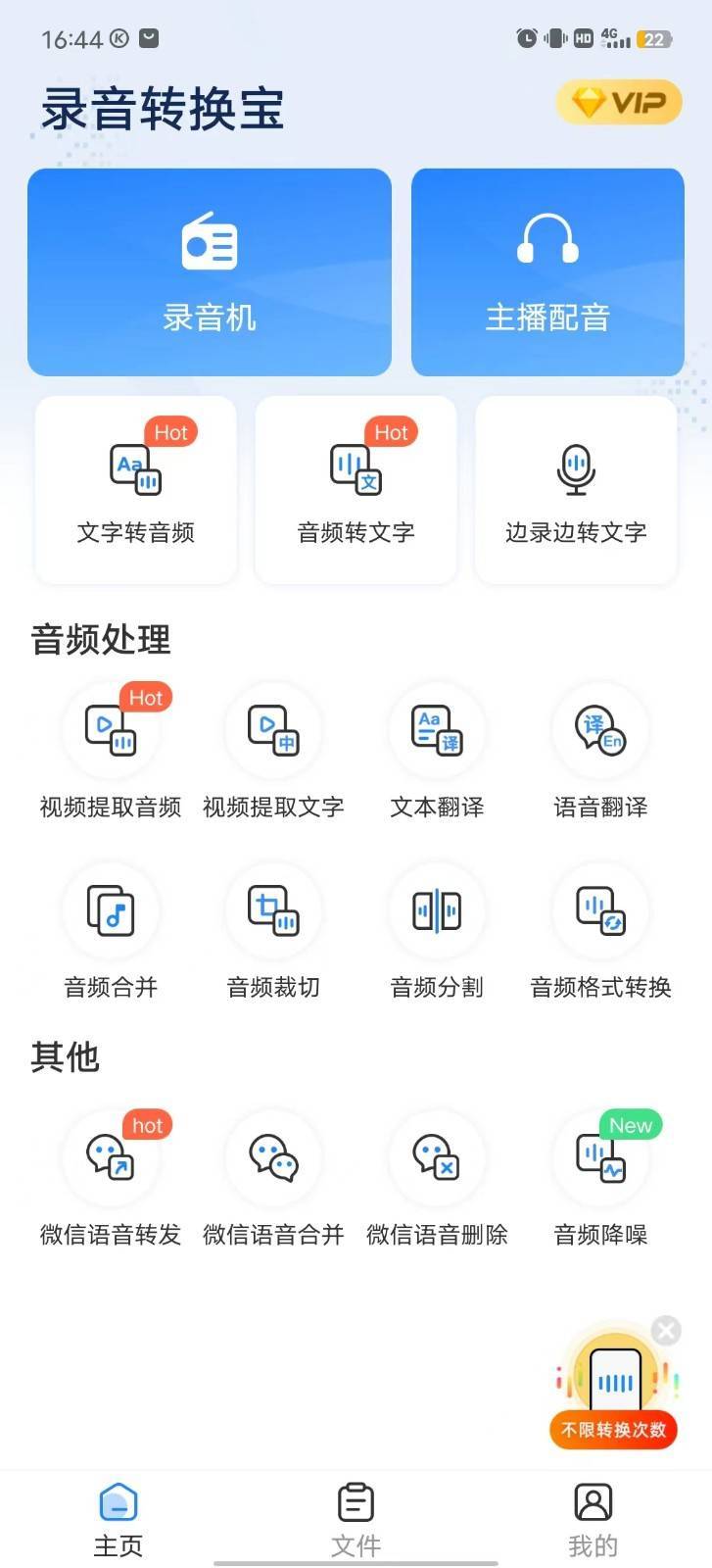Open 微信语音删除 WeChat voice delete
712x1568 pixels.
coord(436,1176)
